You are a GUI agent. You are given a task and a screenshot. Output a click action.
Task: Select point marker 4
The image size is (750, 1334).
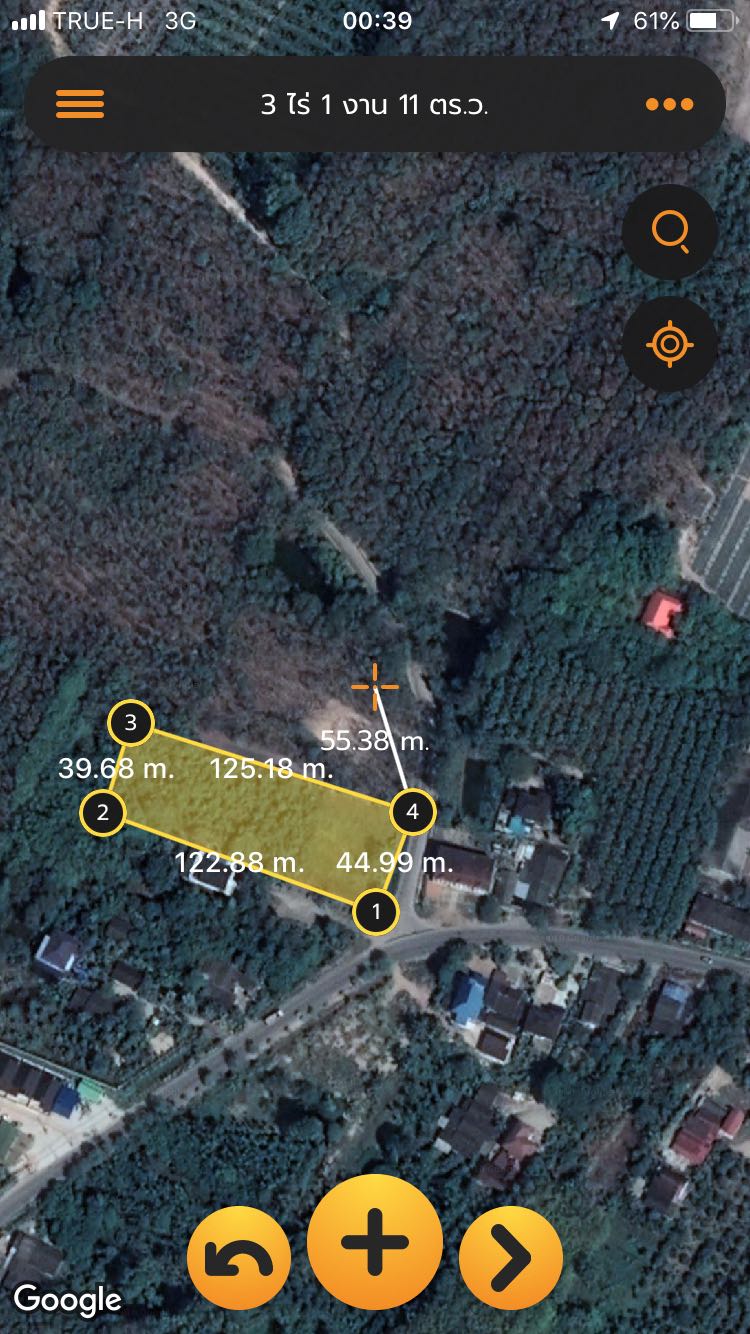[412, 812]
